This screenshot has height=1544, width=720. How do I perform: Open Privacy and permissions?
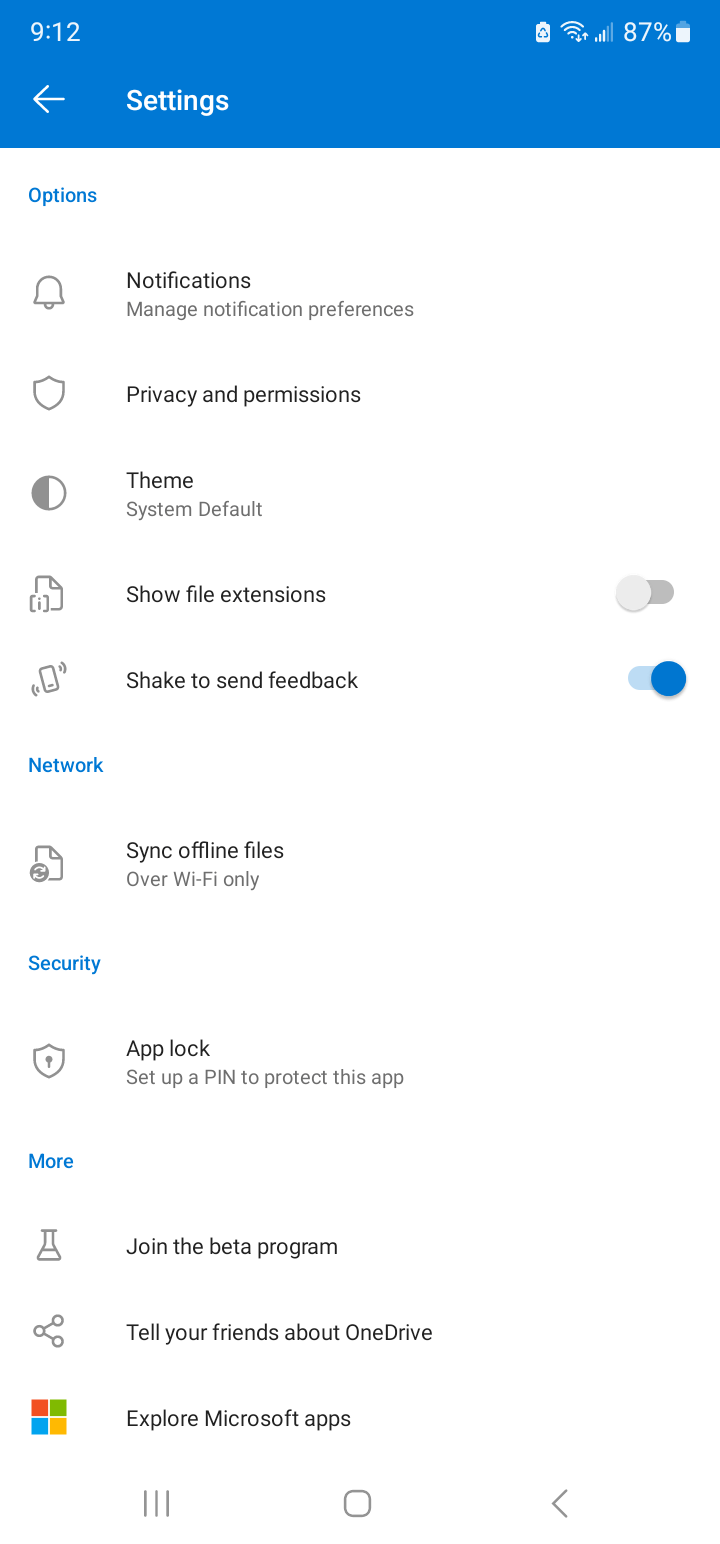[x=243, y=395]
